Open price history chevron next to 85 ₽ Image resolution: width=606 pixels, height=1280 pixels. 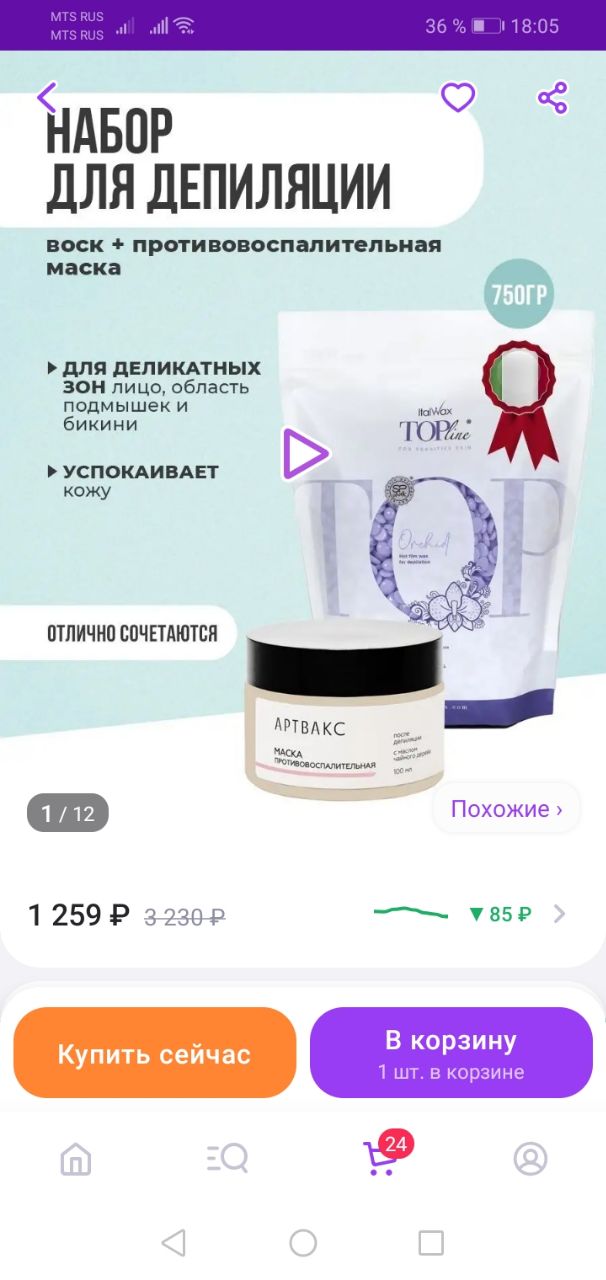[560, 913]
